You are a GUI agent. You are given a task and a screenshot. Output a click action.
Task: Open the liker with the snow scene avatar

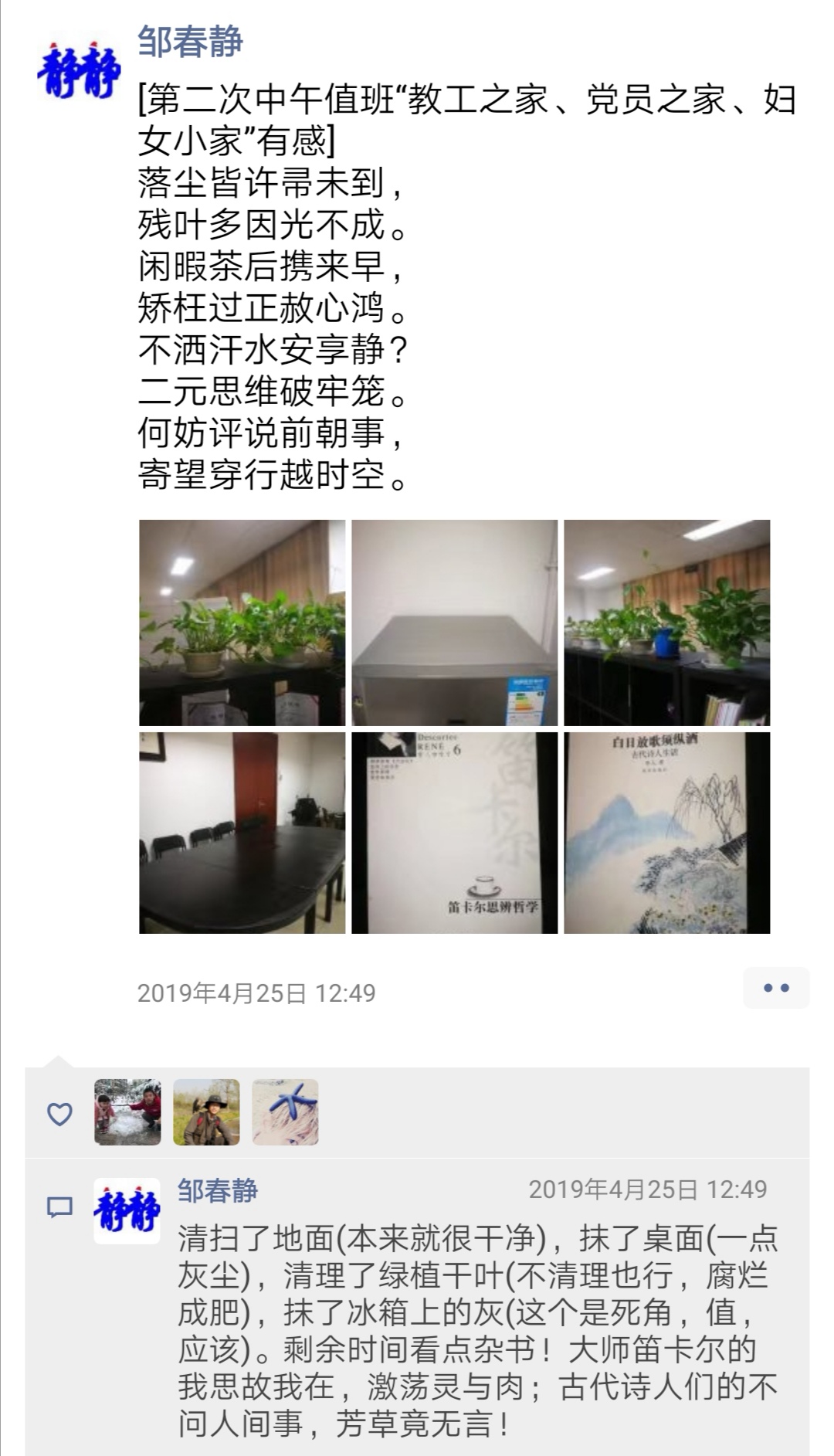pos(127,1112)
